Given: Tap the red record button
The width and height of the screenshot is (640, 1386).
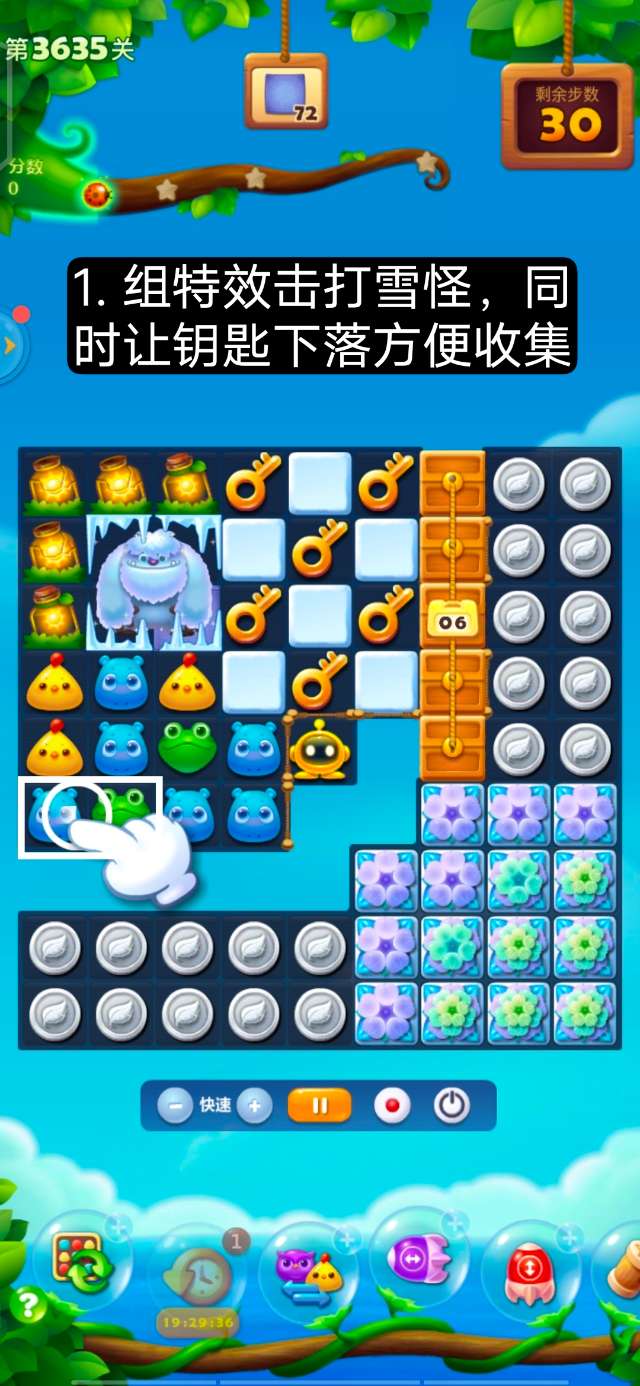Looking at the screenshot, I should pos(392,1106).
